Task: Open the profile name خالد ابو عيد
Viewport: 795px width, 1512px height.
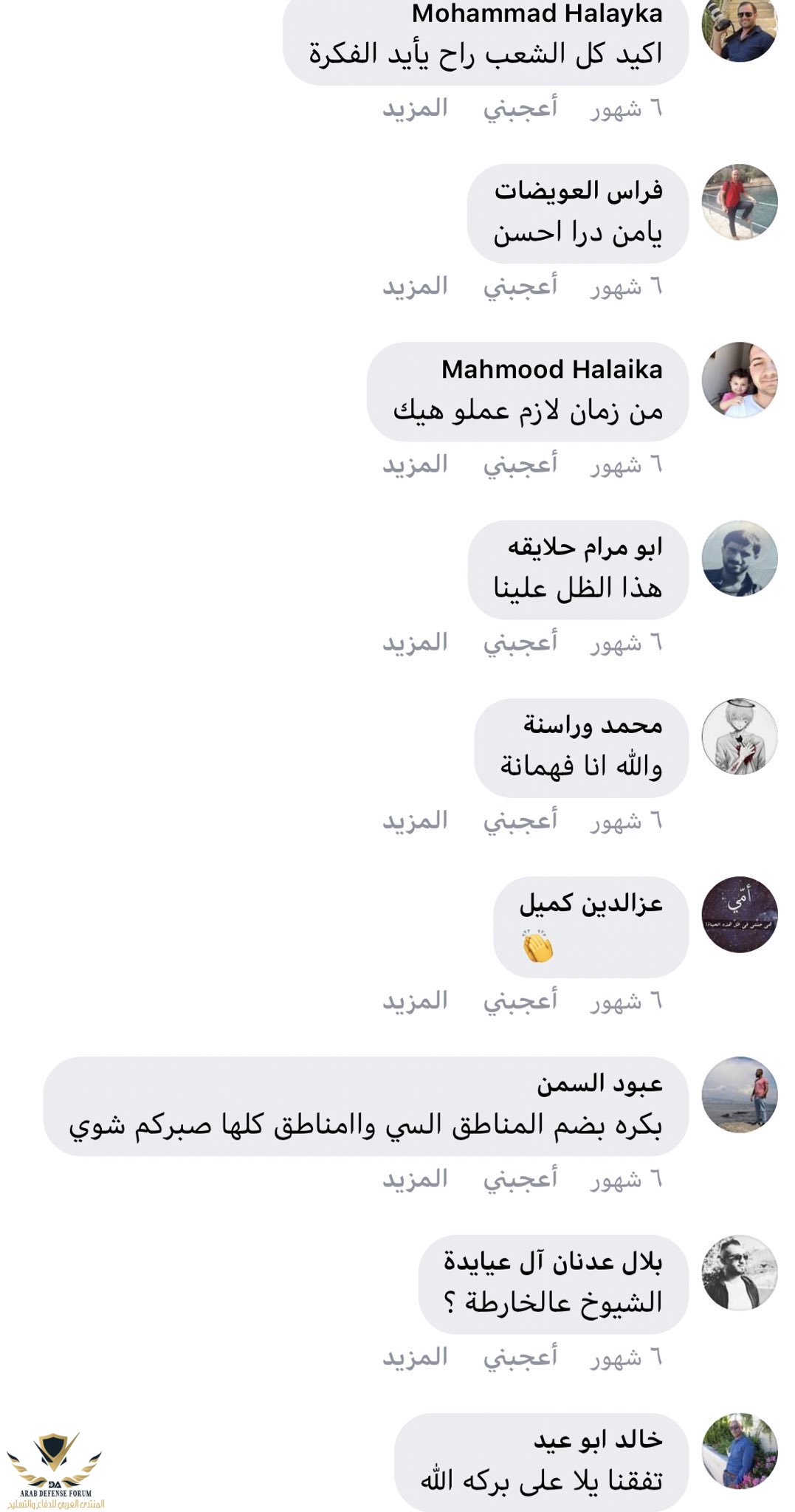Action: point(598,1439)
